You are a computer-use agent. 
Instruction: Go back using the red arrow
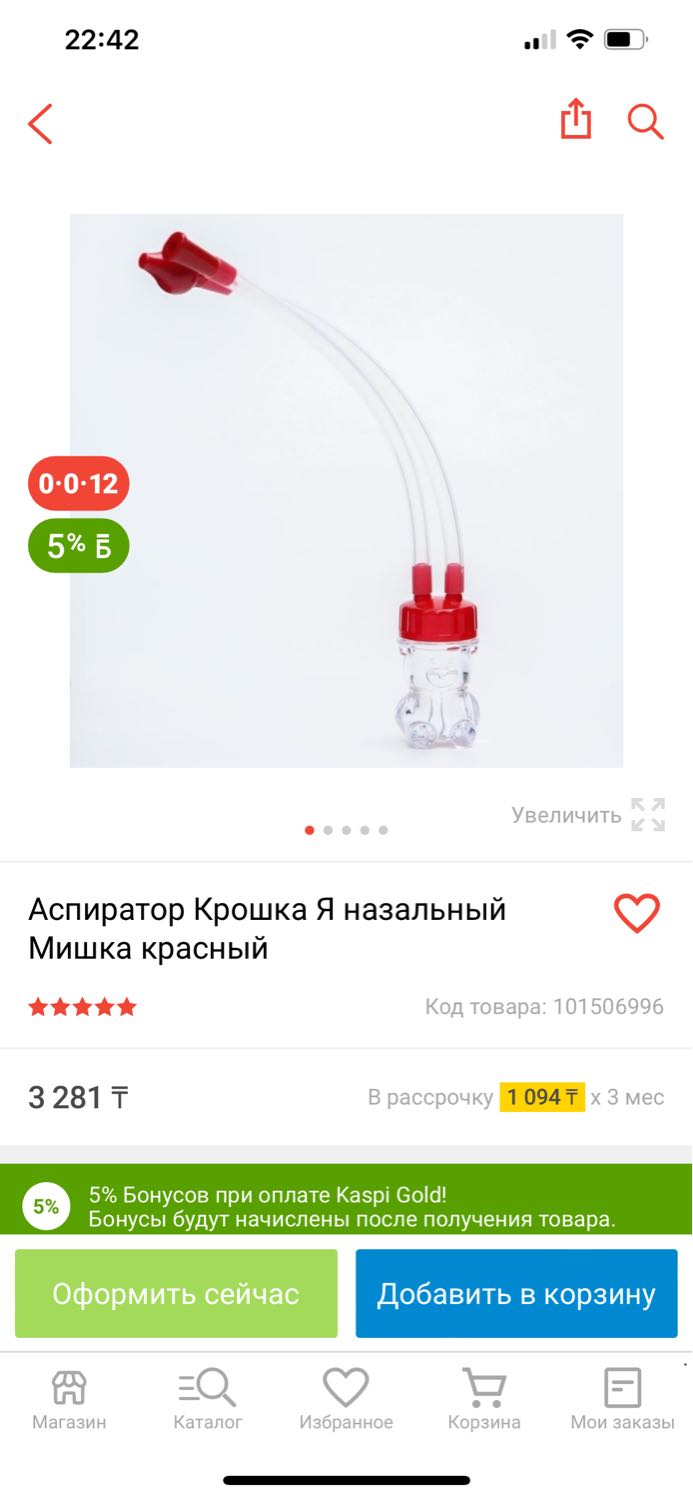coord(40,124)
